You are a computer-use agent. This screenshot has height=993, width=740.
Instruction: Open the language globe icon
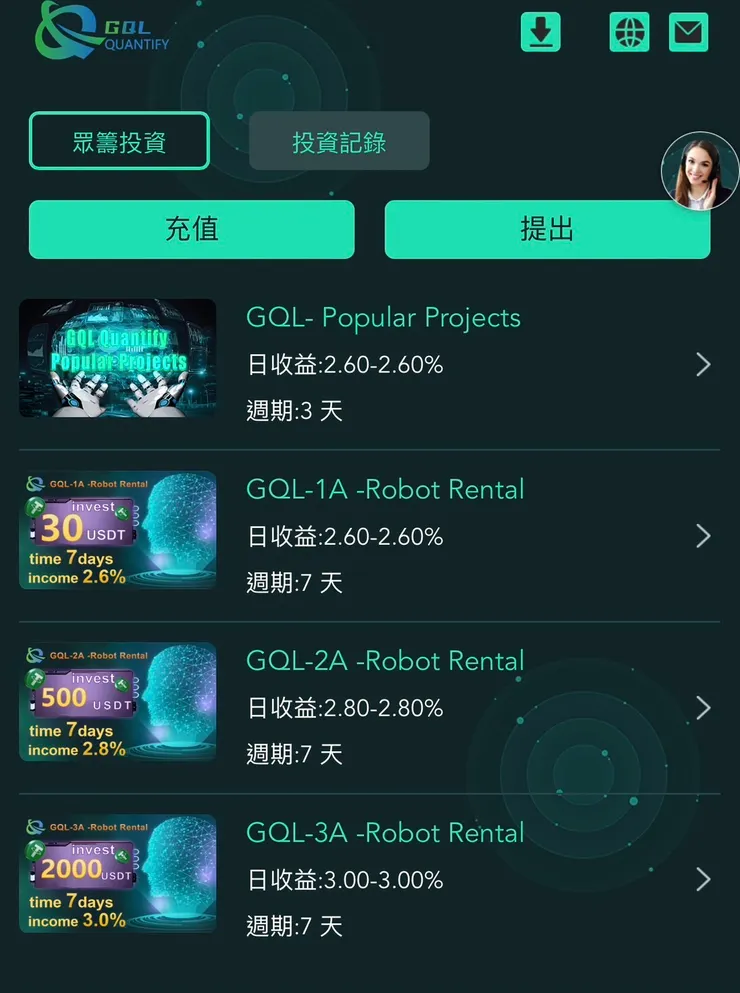pyautogui.click(x=628, y=31)
